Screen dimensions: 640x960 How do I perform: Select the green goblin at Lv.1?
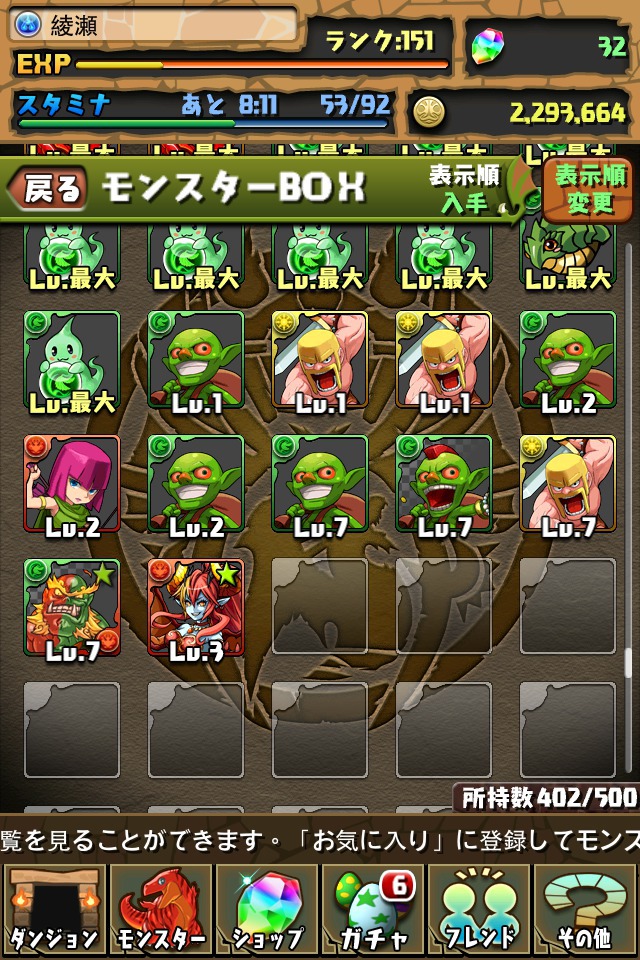(196, 359)
